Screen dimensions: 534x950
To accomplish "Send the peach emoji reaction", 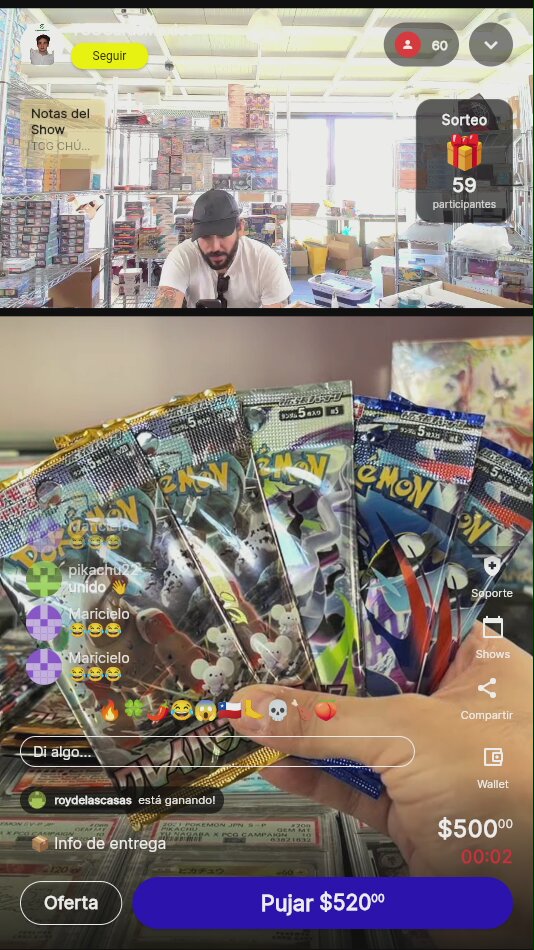I will click(325, 710).
